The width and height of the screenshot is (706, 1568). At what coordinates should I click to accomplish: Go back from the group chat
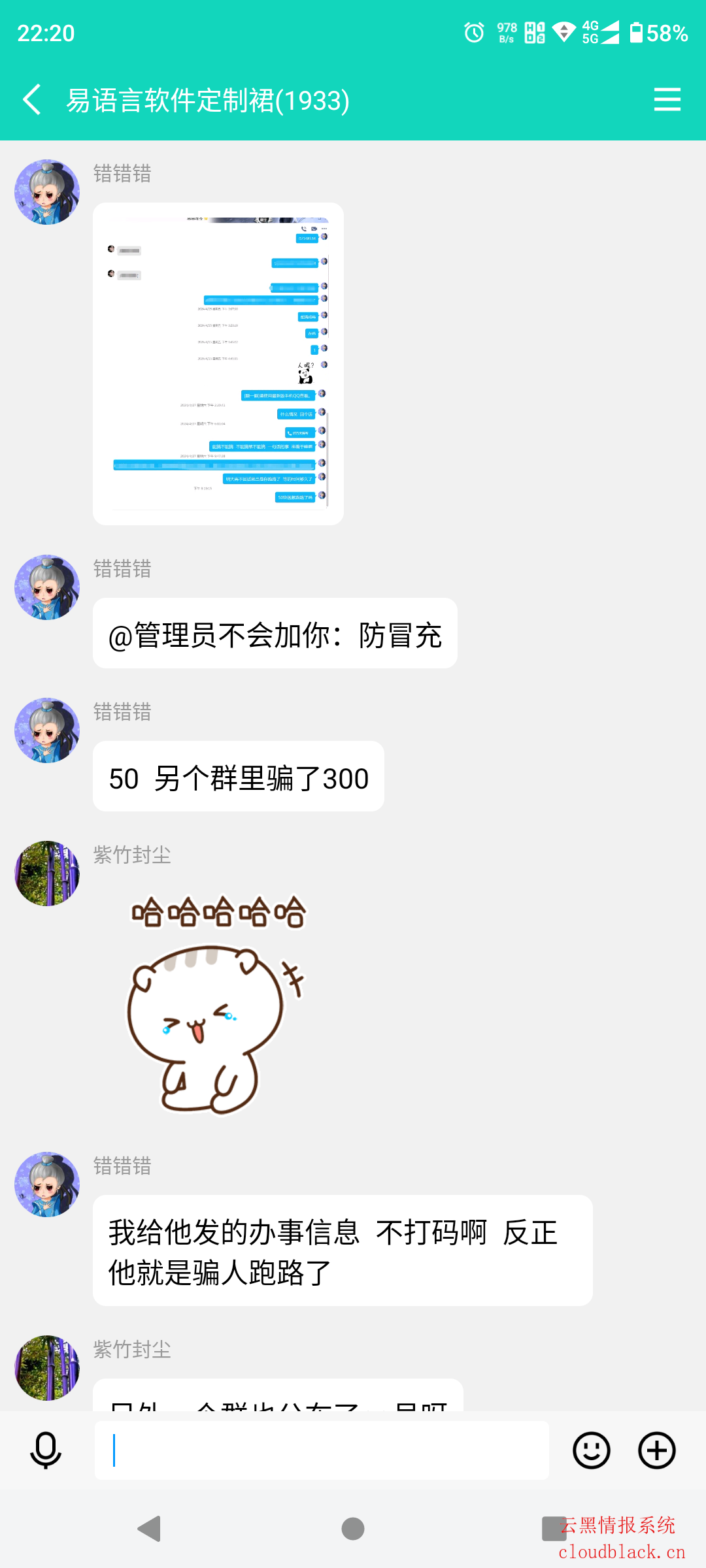tap(31, 100)
